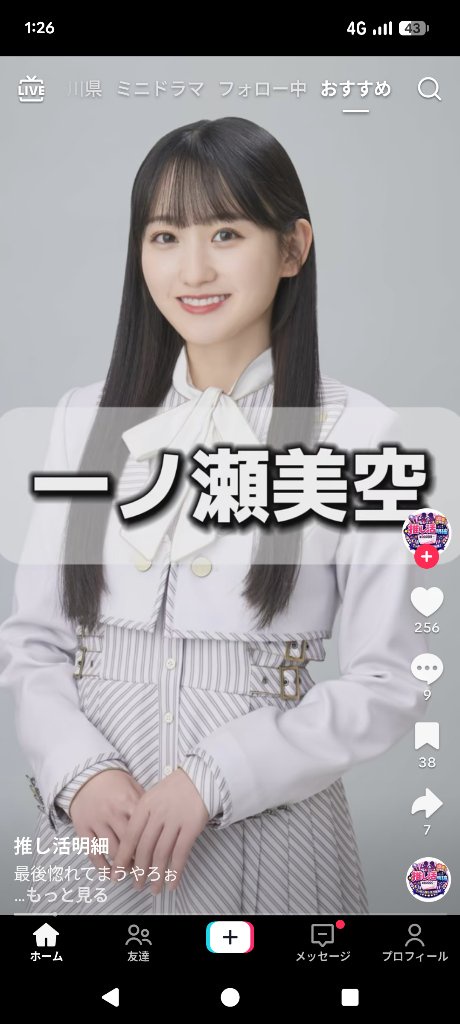The height and width of the screenshot is (1024, 460).
Task: Share this video with the arrow icon
Action: coord(427,804)
